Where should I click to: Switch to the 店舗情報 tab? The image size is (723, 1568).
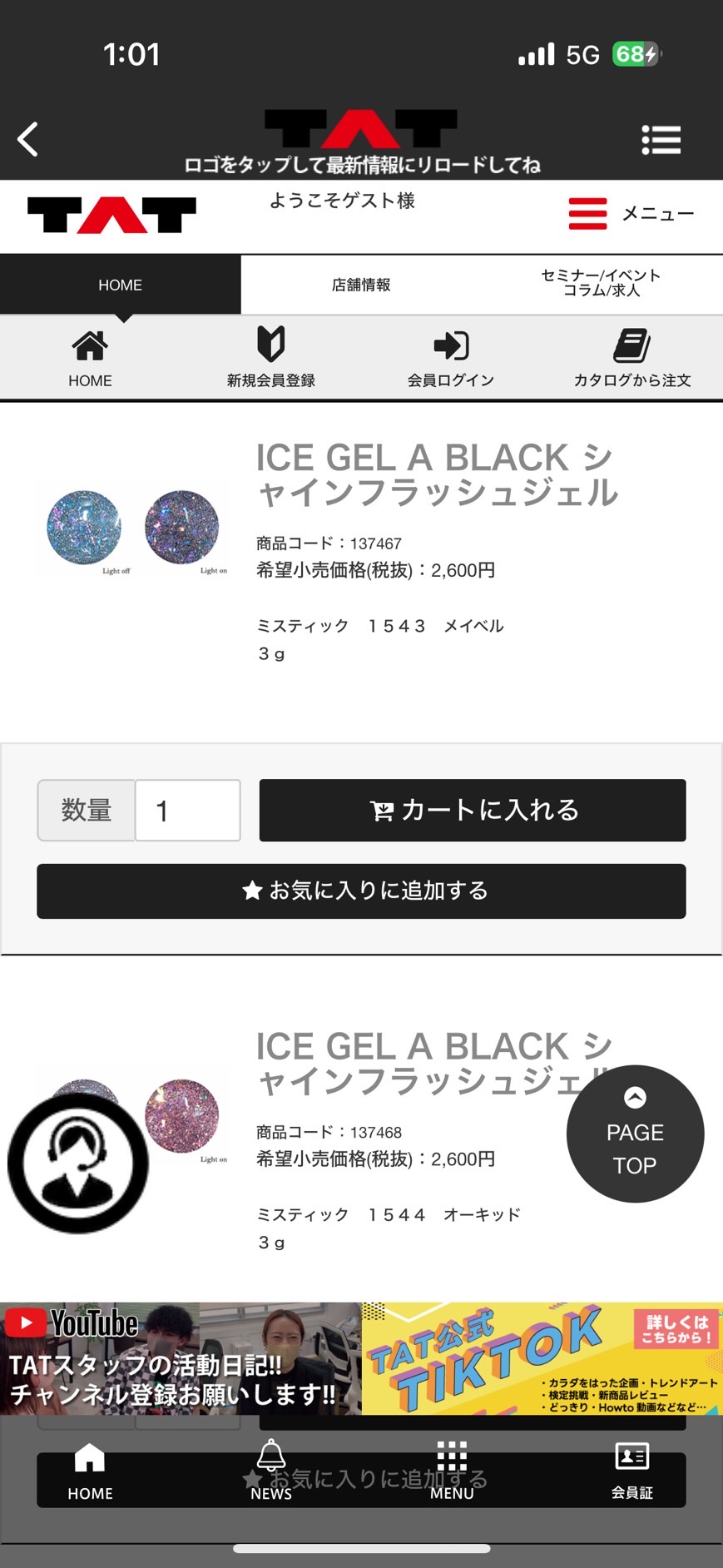pyautogui.click(x=360, y=285)
